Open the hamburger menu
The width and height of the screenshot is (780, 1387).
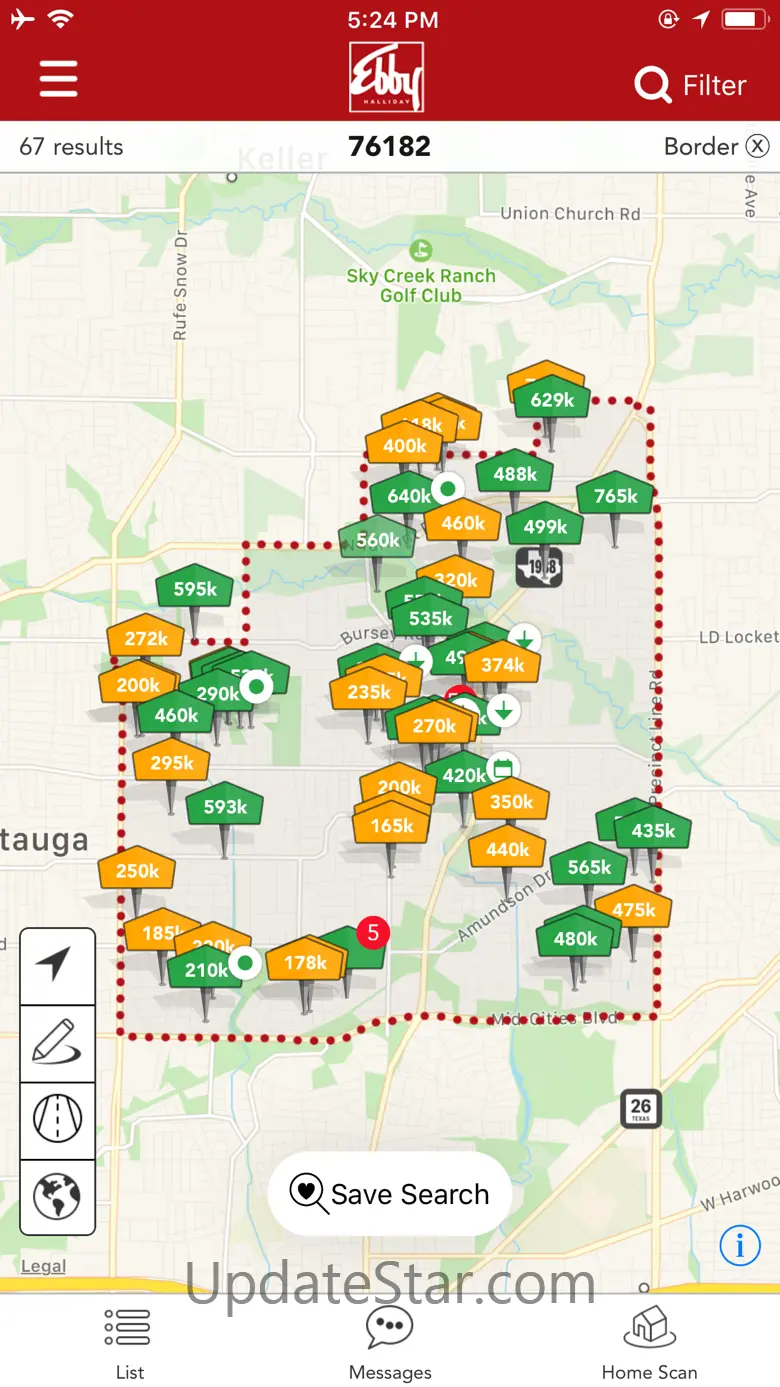pos(58,79)
